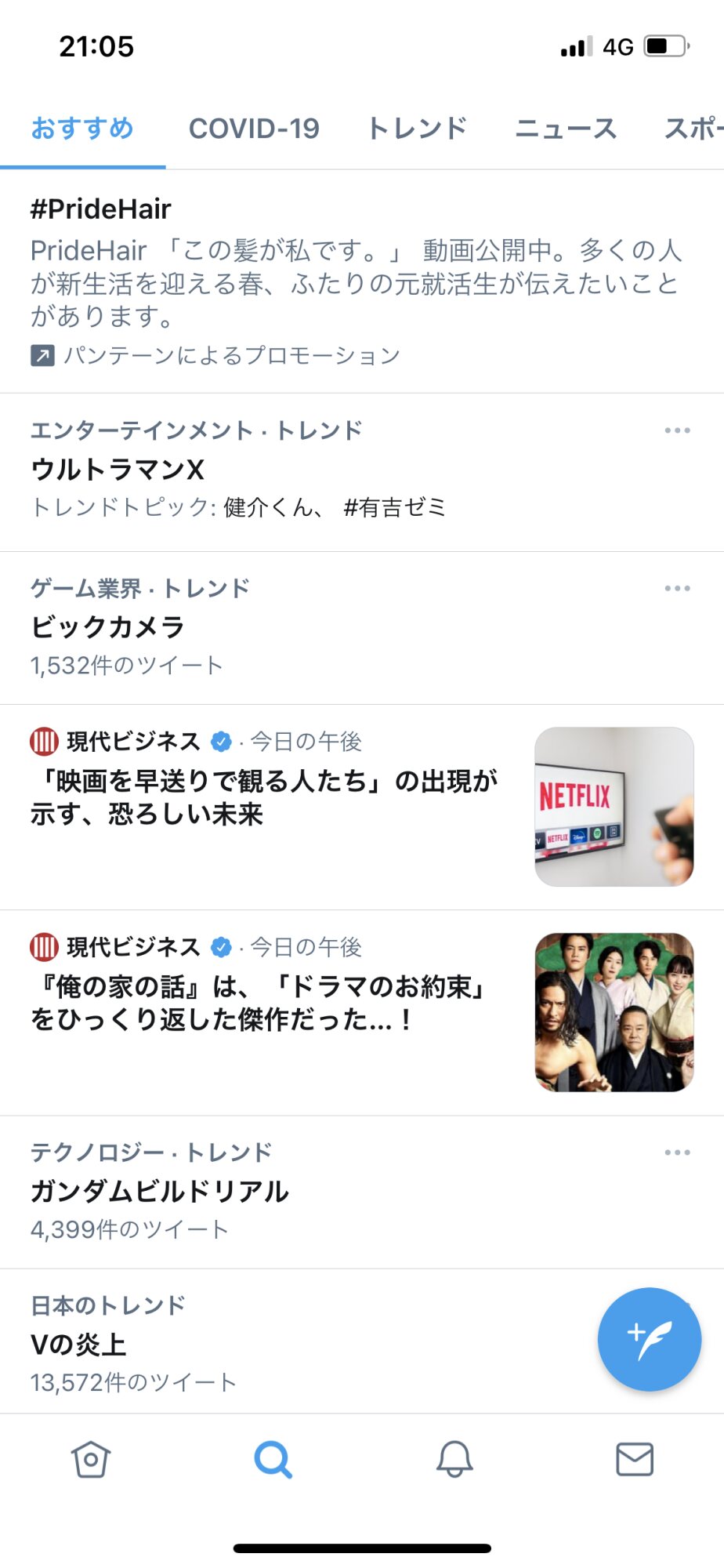
Task: Open the promoted #PrideHair trend
Action: 357,281
